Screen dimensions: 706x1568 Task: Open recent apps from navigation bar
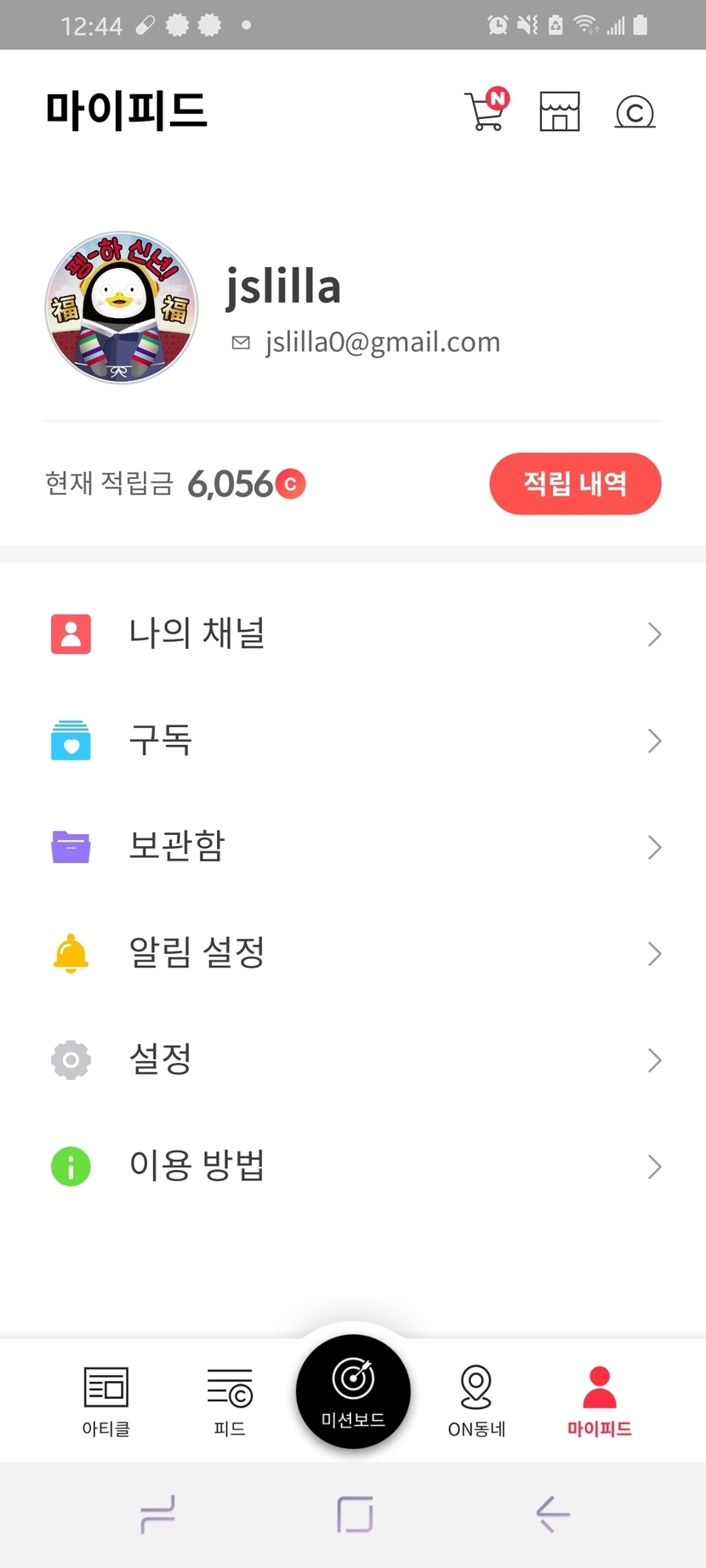(x=157, y=1514)
